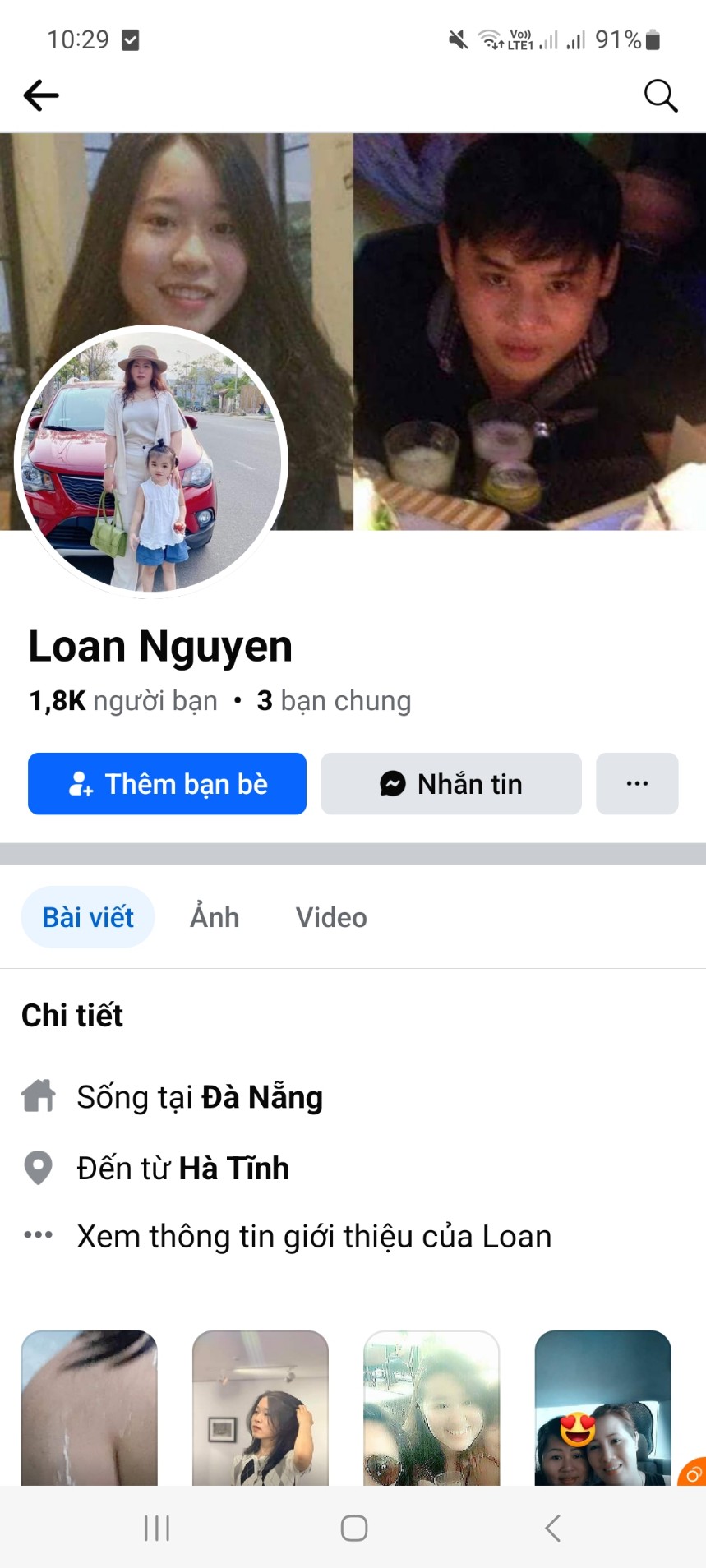View the circular profile picture
The height and width of the screenshot is (1568, 706).
pyautogui.click(x=151, y=460)
